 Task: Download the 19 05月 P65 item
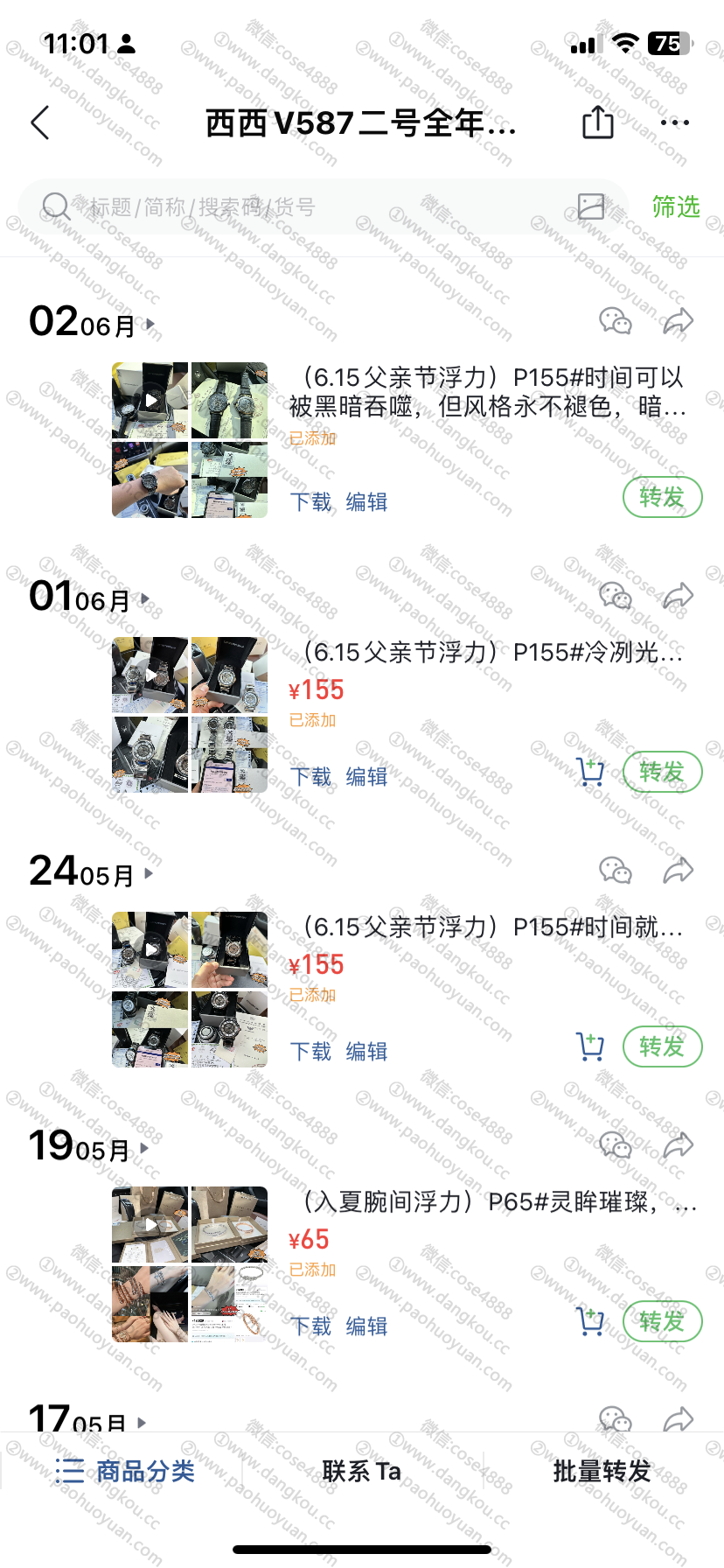(310, 1326)
